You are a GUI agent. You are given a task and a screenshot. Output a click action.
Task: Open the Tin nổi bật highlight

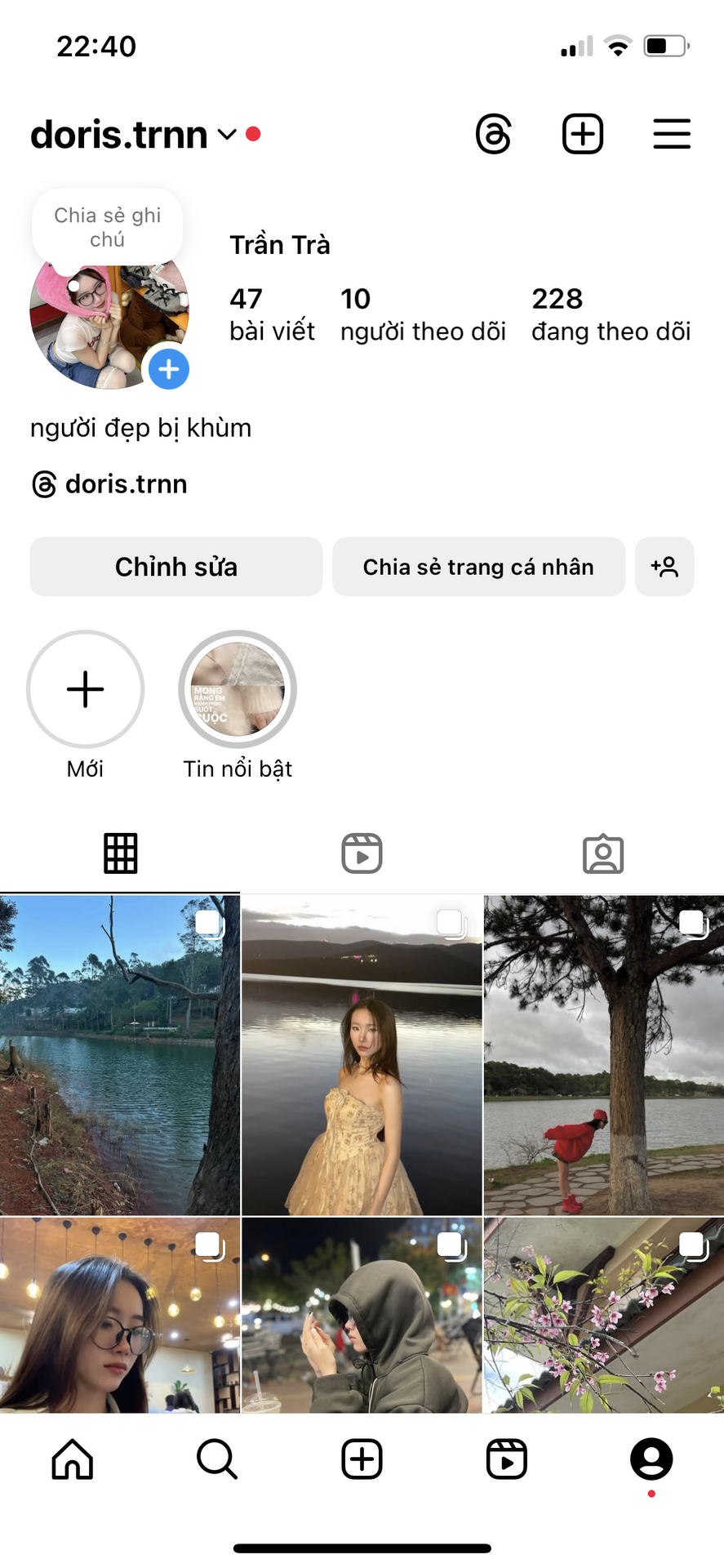coord(238,689)
